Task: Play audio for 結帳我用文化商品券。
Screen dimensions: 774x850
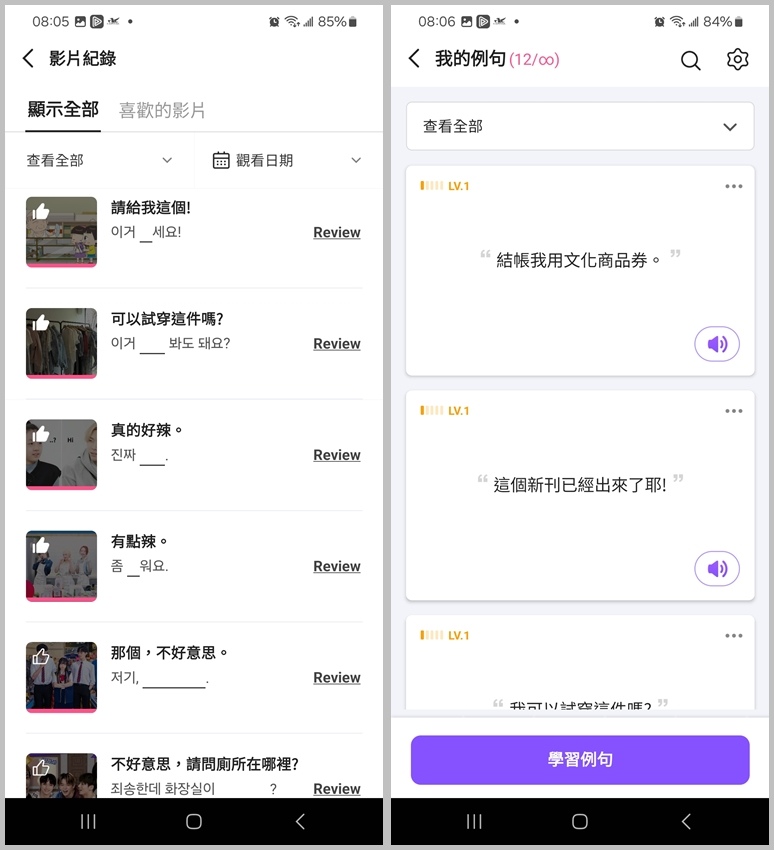Action: [717, 345]
